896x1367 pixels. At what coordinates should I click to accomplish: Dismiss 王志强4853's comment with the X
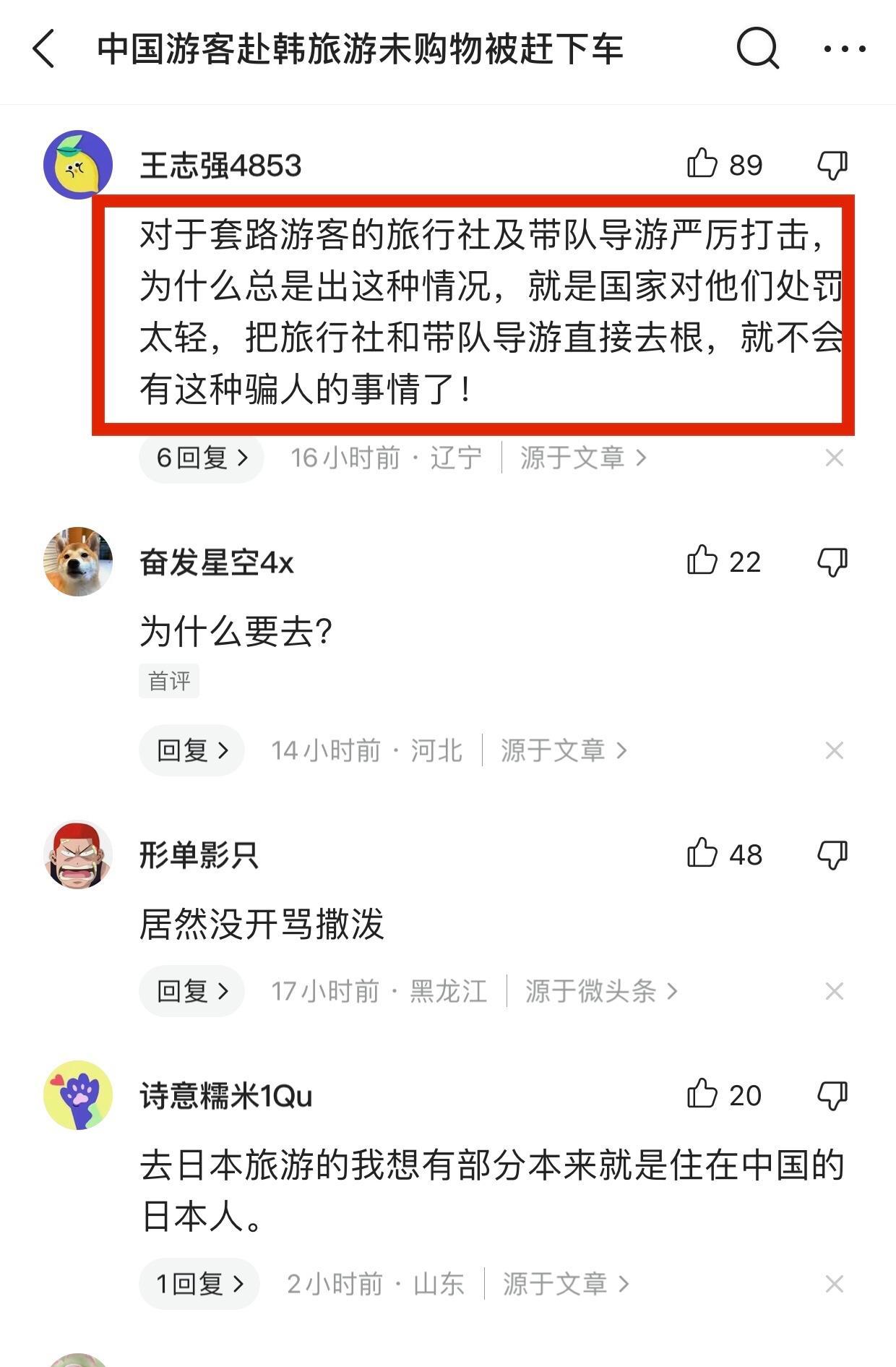(834, 458)
